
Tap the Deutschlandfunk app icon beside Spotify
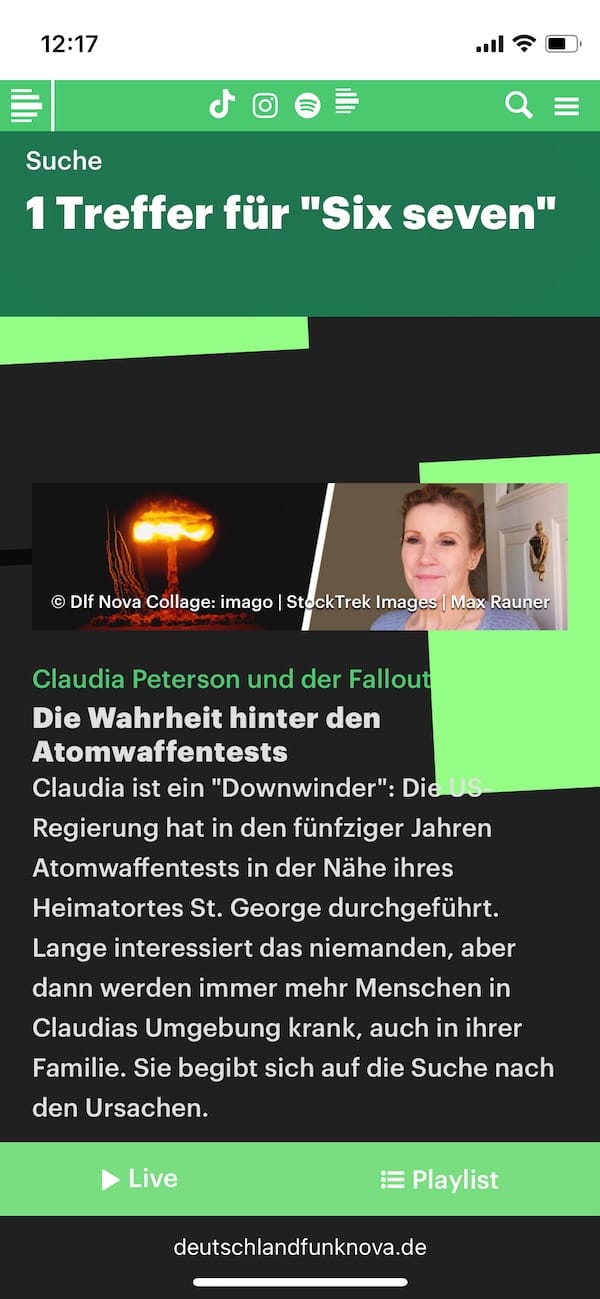pos(347,102)
